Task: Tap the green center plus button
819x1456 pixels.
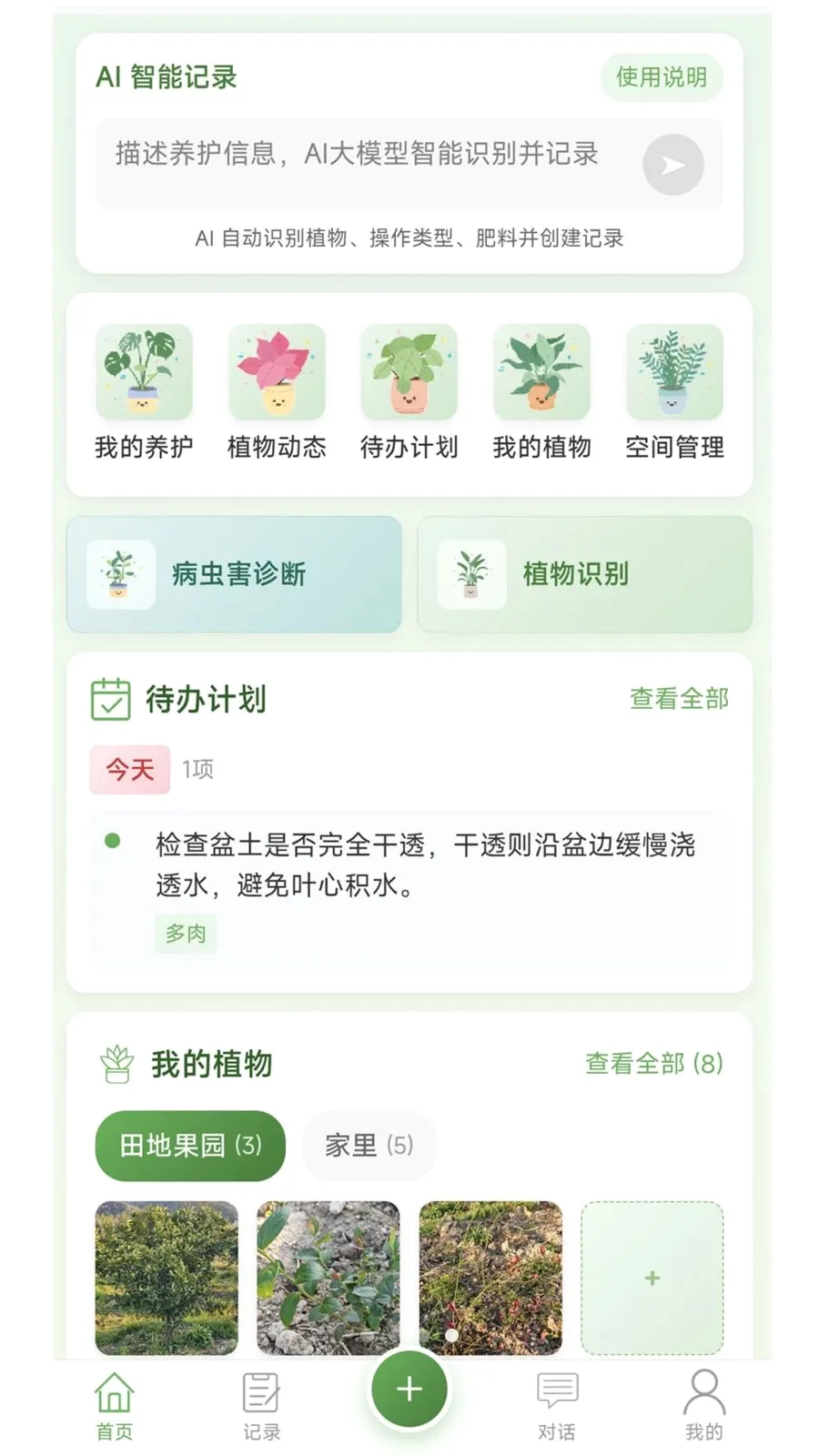Action: coord(409,1388)
